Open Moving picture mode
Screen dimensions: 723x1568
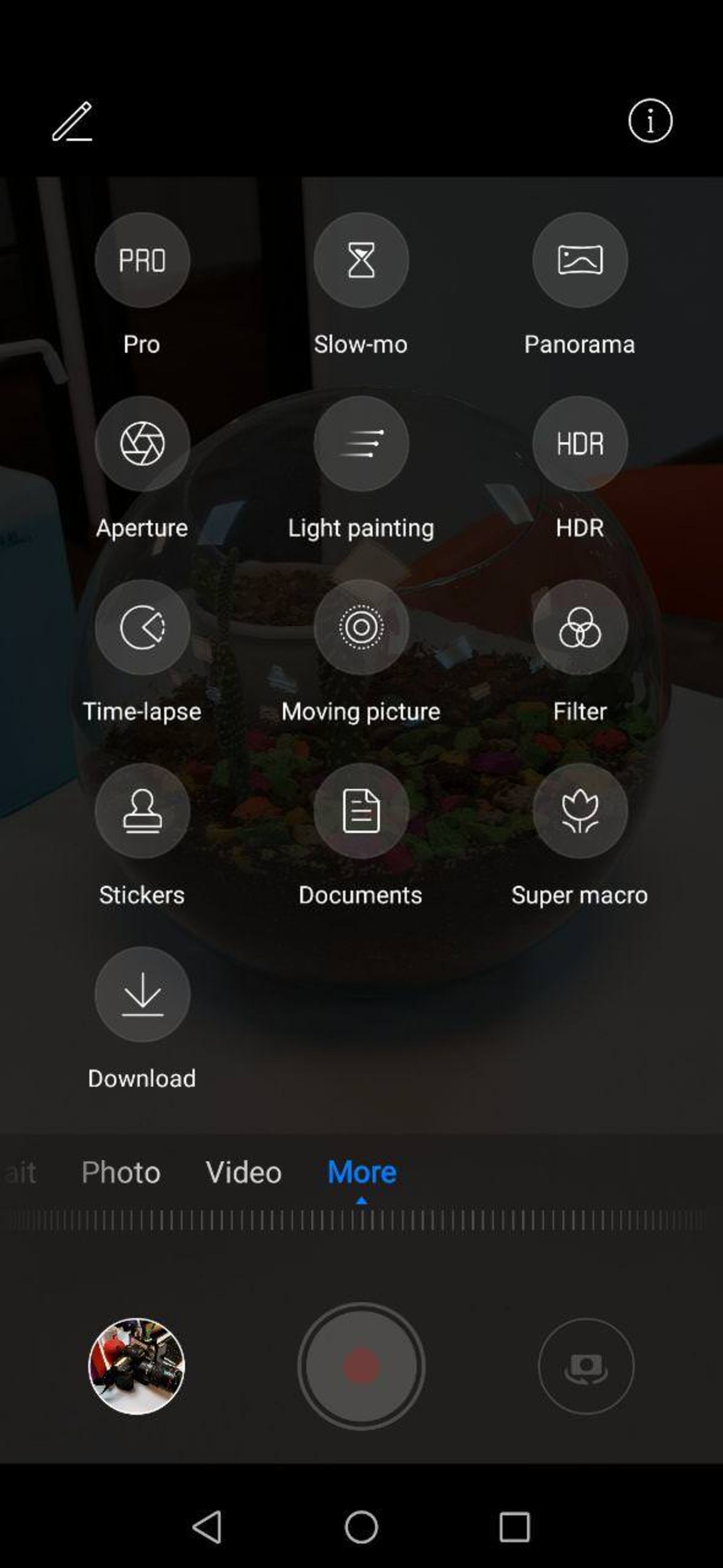pyautogui.click(x=361, y=628)
